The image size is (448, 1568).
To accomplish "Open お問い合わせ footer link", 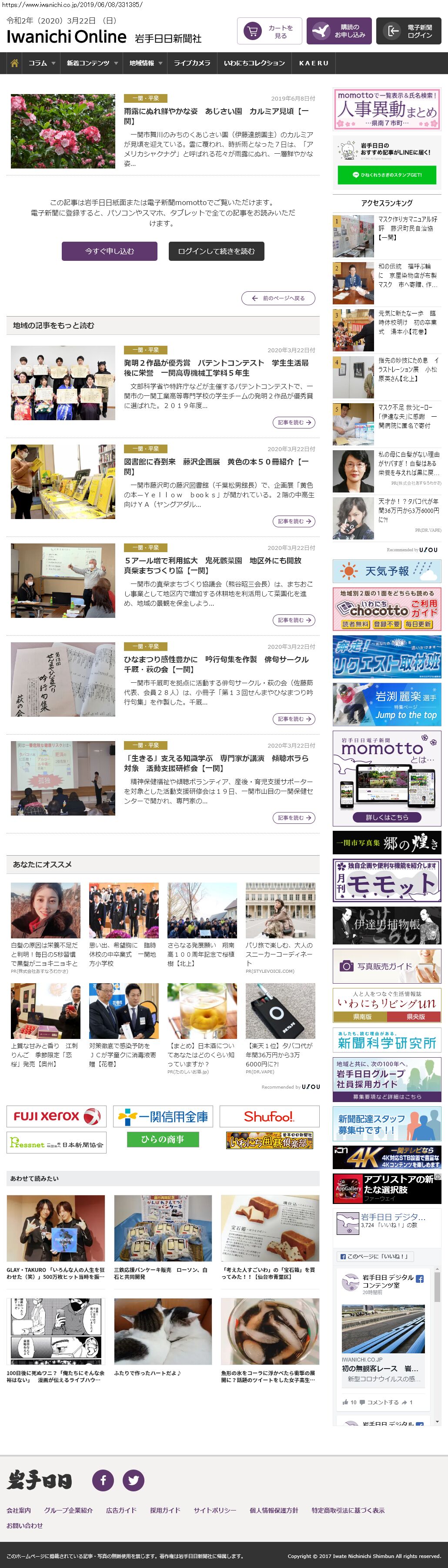I will 25,1525.
